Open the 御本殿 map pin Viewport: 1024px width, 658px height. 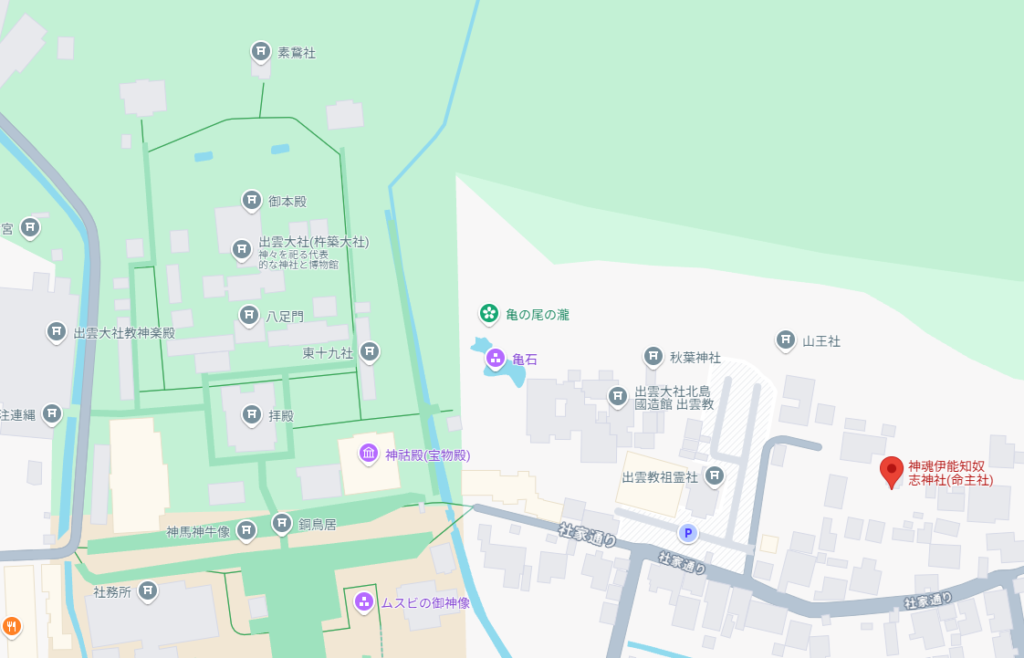[x=252, y=201]
